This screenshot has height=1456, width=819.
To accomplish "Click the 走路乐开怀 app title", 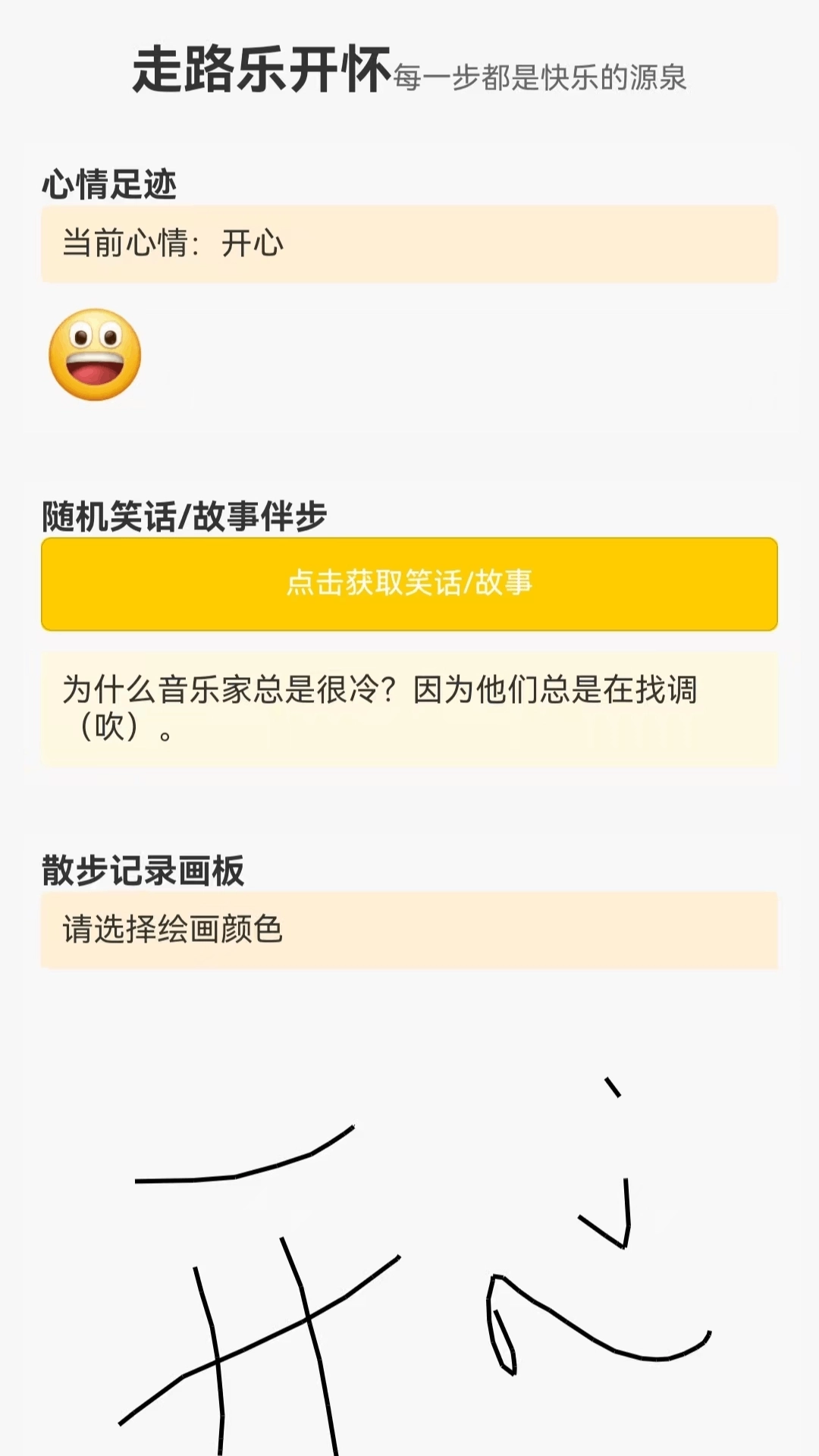I will pyautogui.click(x=262, y=70).
